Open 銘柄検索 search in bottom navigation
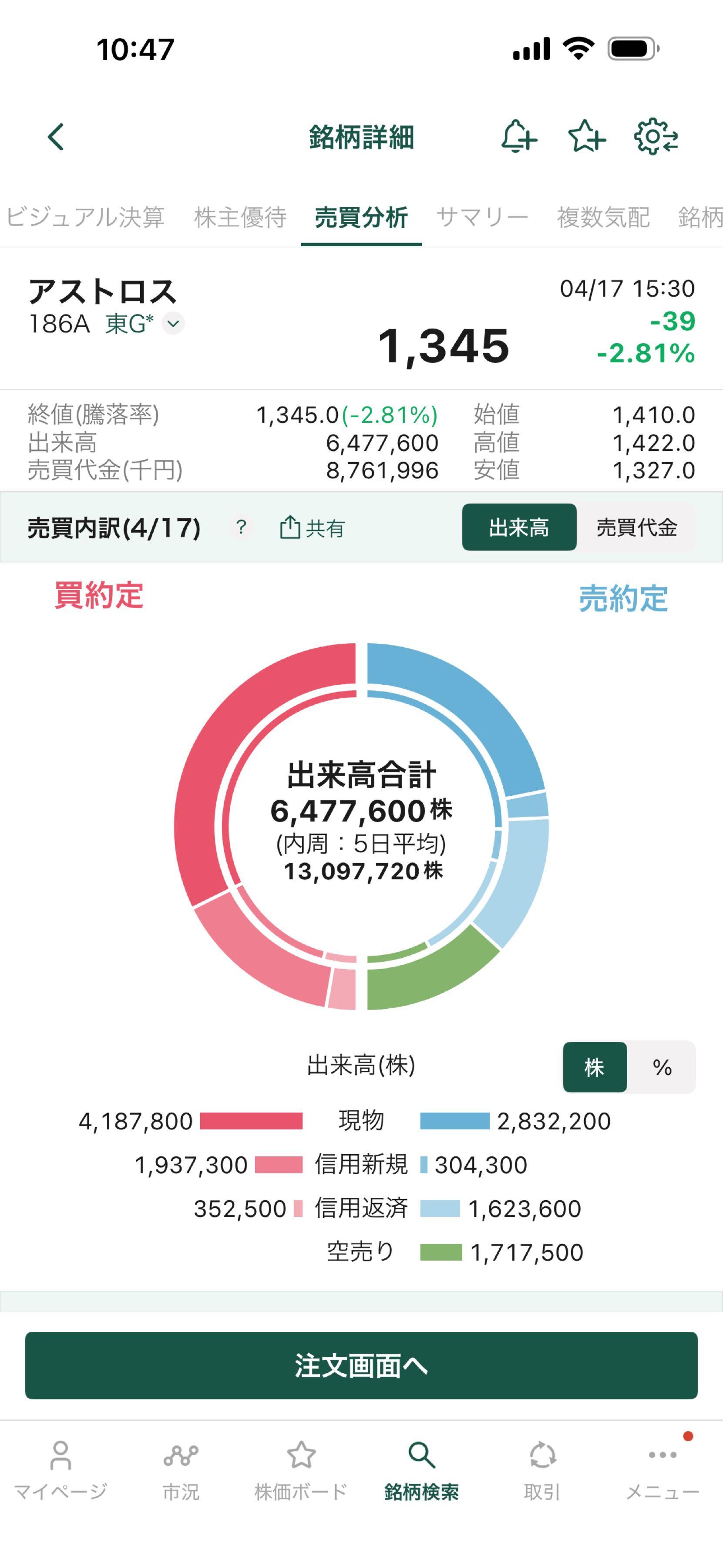 [x=422, y=1480]
